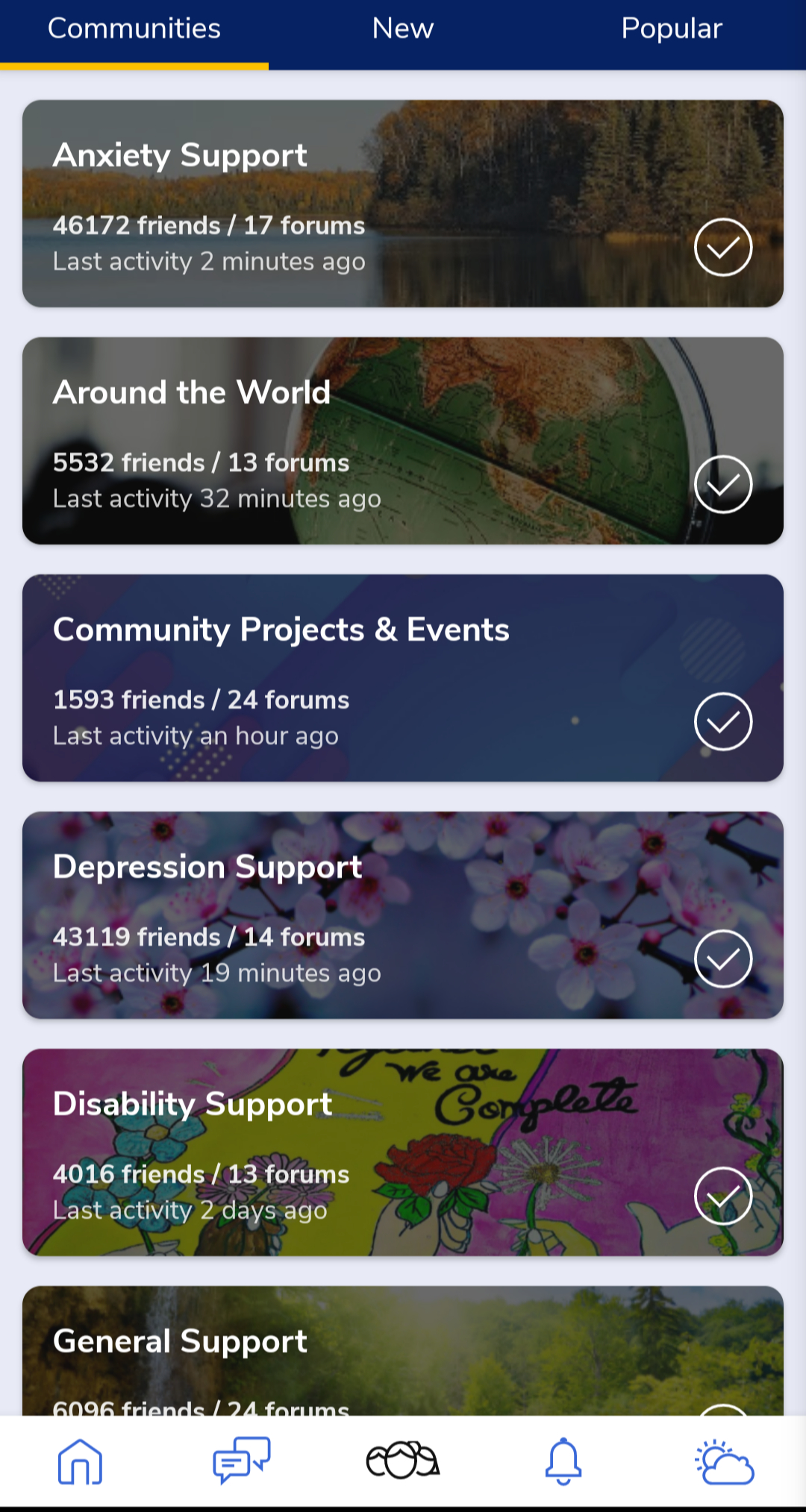The height and width of the screenshot is (1512, 806).
Task: Switch to the Popular tab
Action: (672, 30)
